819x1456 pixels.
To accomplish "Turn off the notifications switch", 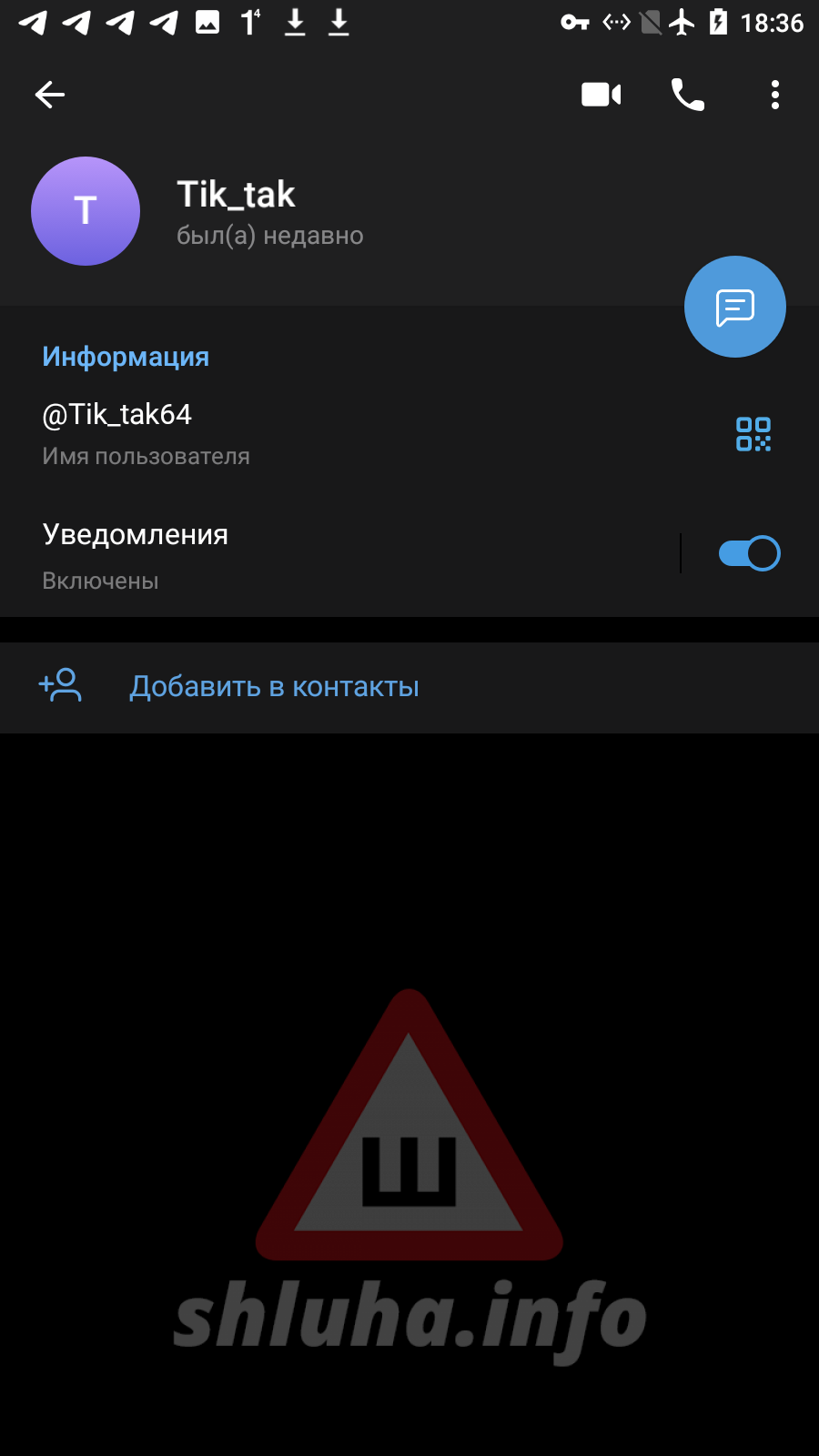I will coord(749,553).
